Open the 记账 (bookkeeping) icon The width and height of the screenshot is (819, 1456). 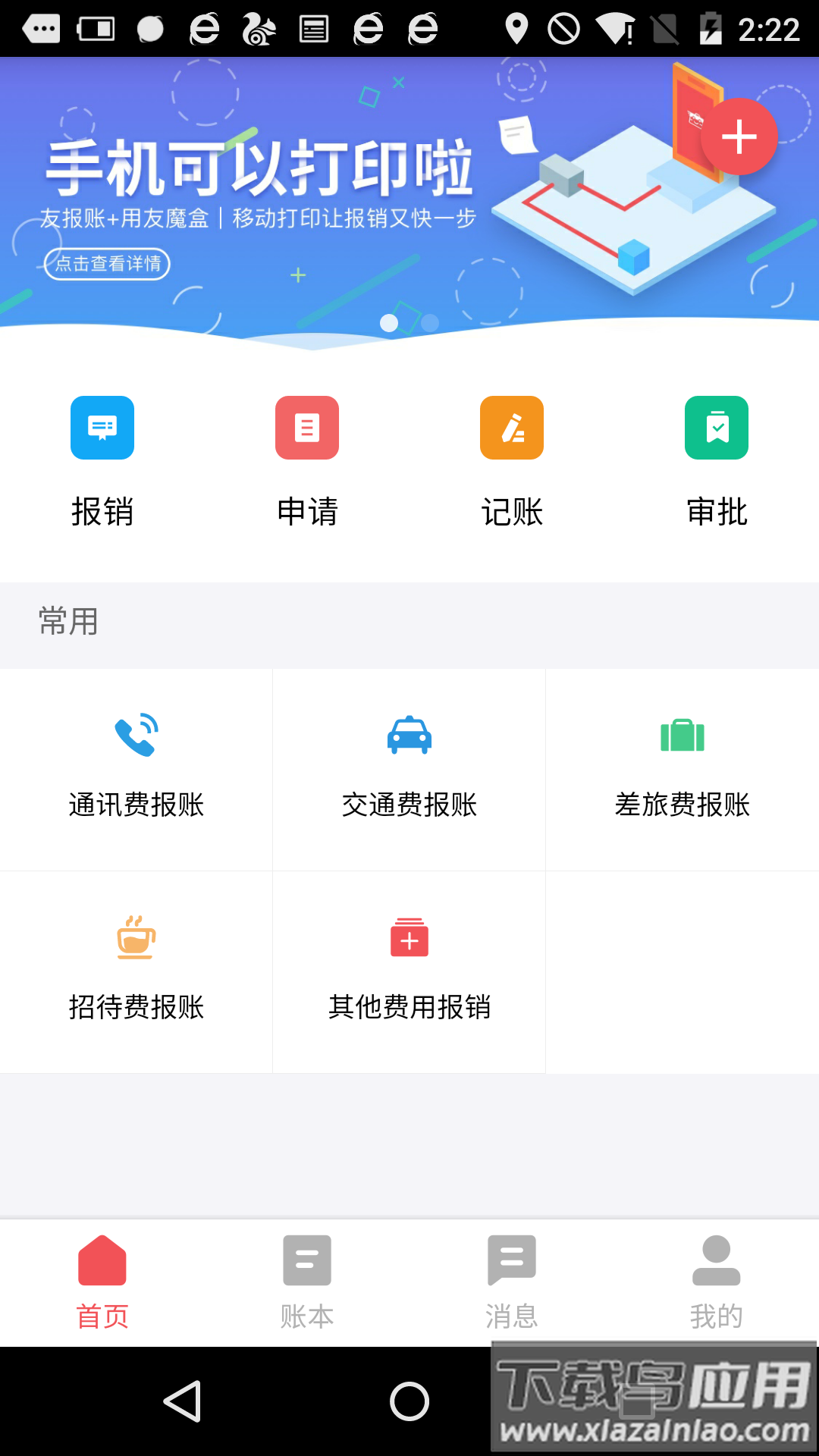[x=511, y=428]
